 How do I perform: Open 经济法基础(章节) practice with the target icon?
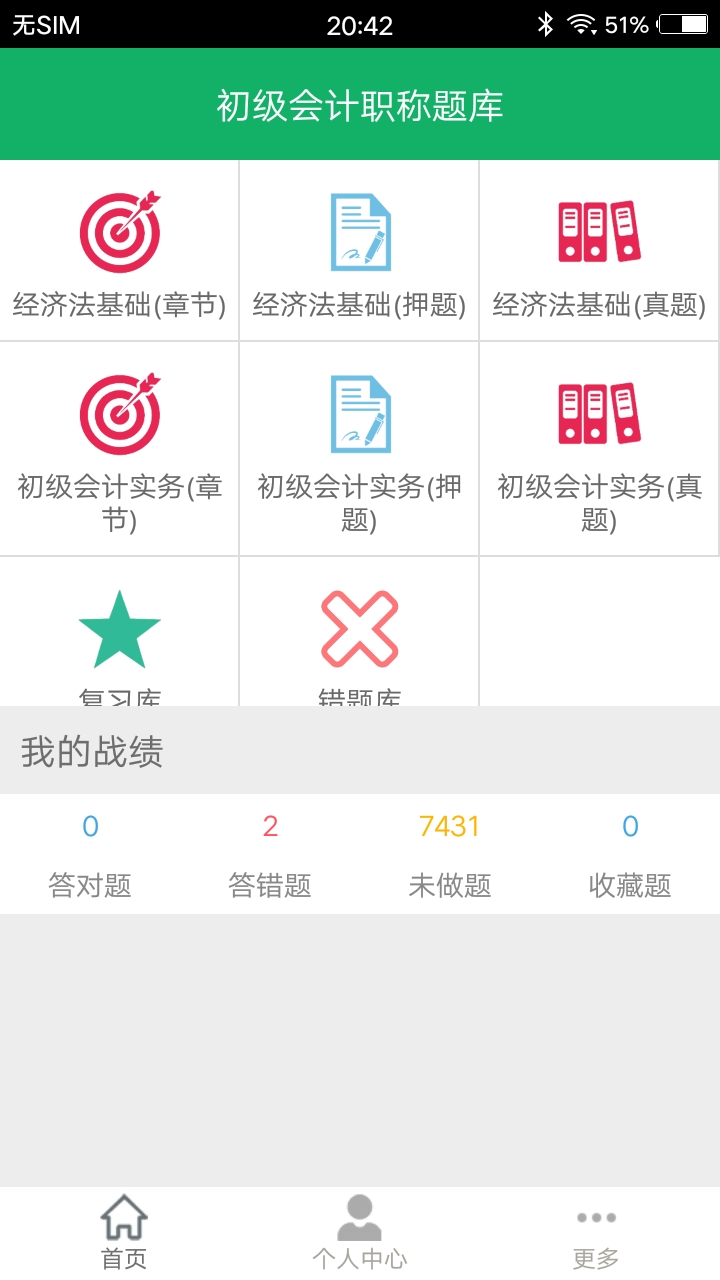tap(119, 230)
